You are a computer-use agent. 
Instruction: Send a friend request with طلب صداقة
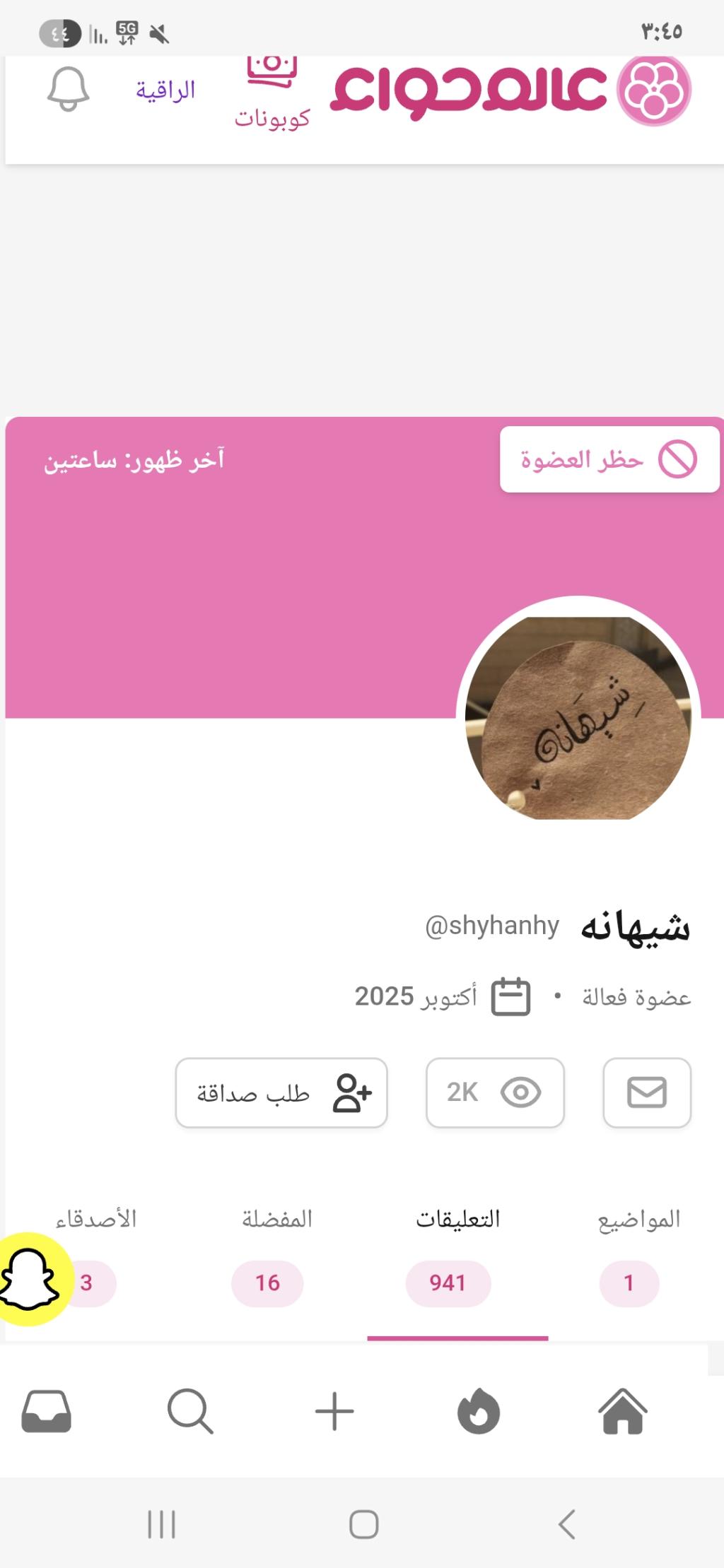(281, 1092)
